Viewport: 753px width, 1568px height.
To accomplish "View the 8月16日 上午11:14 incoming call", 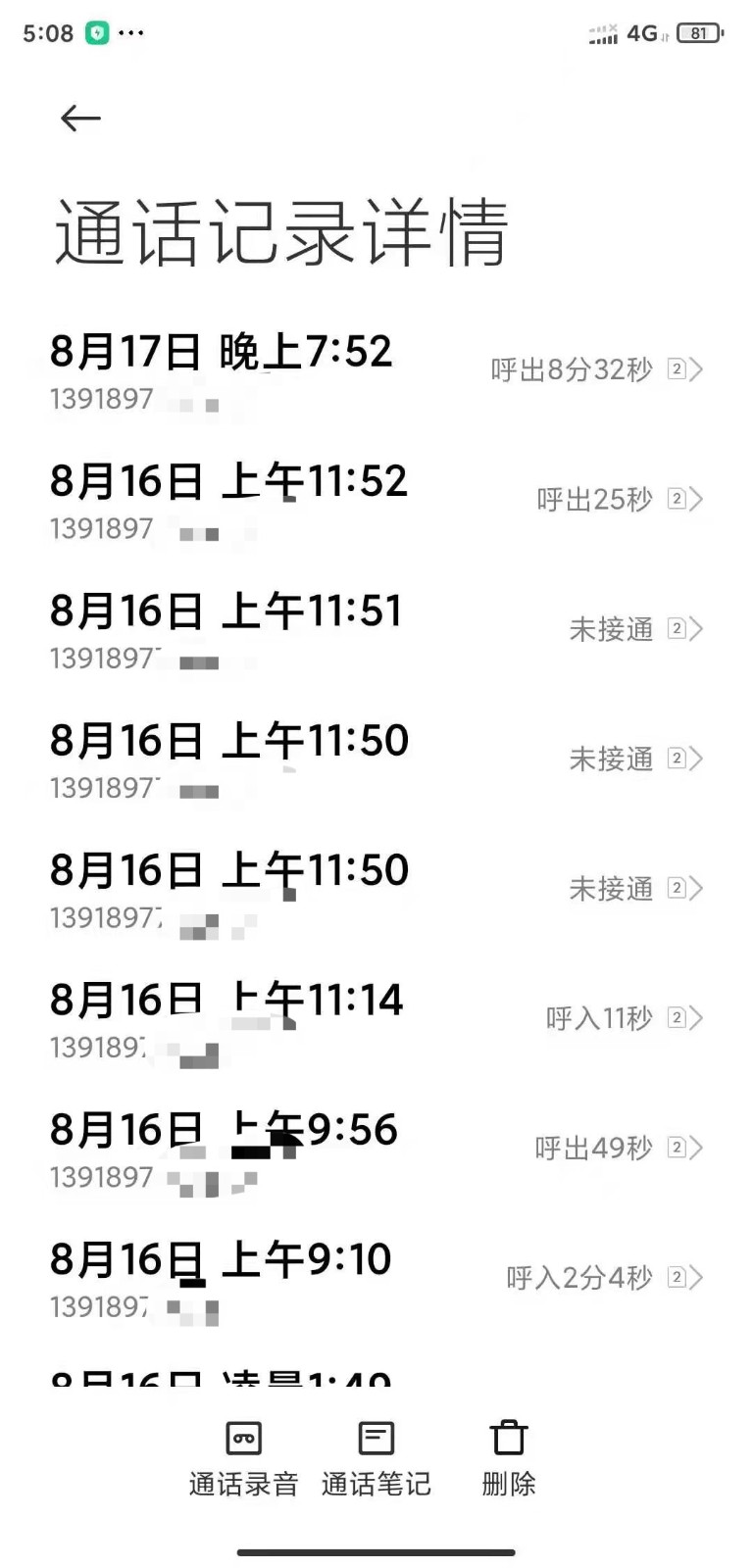I will pos(376,1019).
